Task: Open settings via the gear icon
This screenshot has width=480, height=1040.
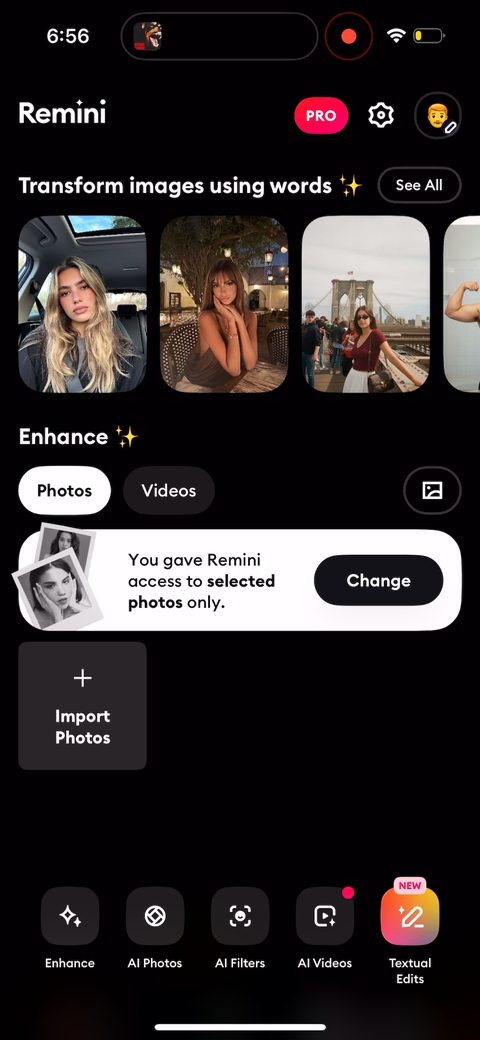Action: pyautogui.click(x=381, y=115)
